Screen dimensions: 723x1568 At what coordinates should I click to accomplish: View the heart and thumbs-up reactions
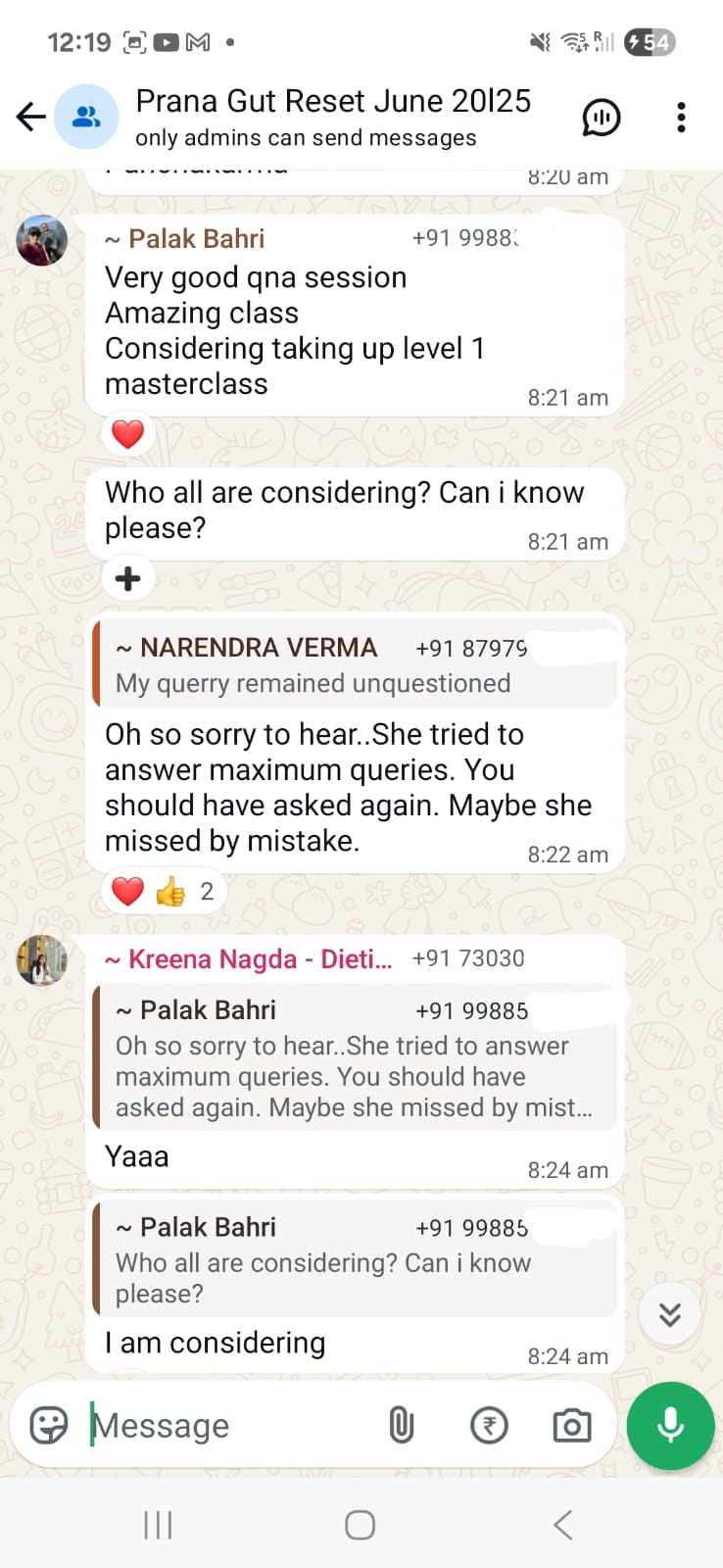163,892
